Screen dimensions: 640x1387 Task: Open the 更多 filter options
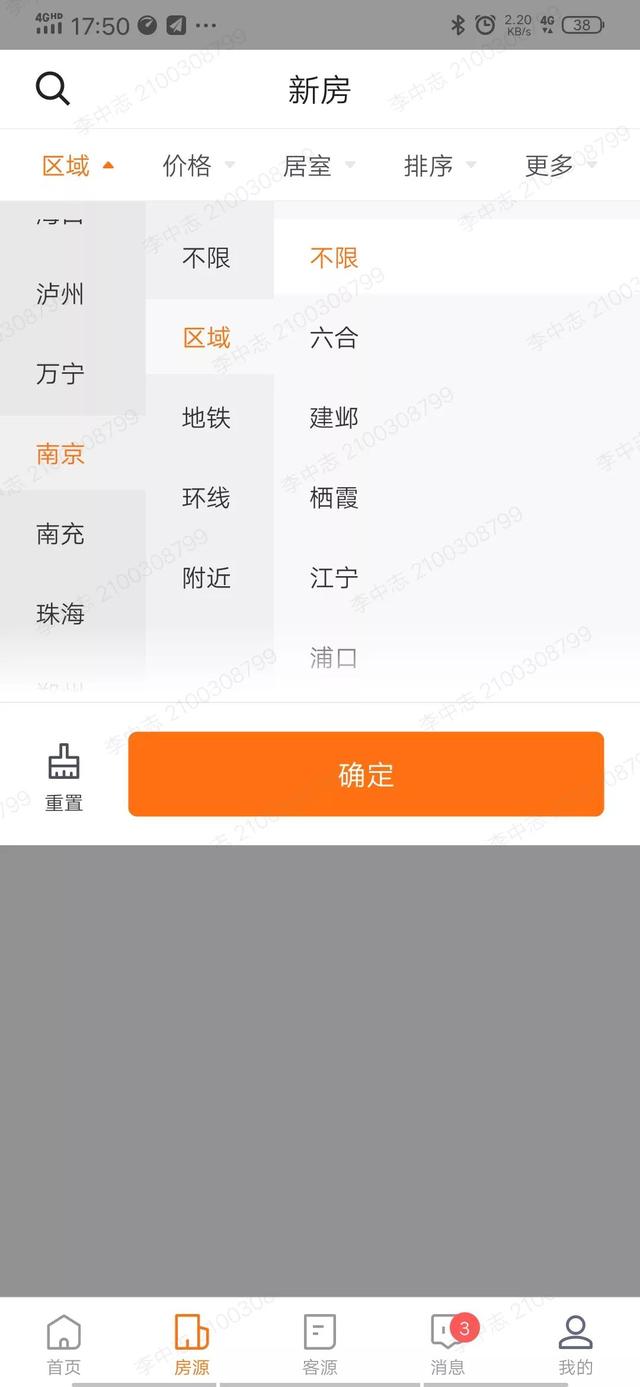[x=559, y=165]
